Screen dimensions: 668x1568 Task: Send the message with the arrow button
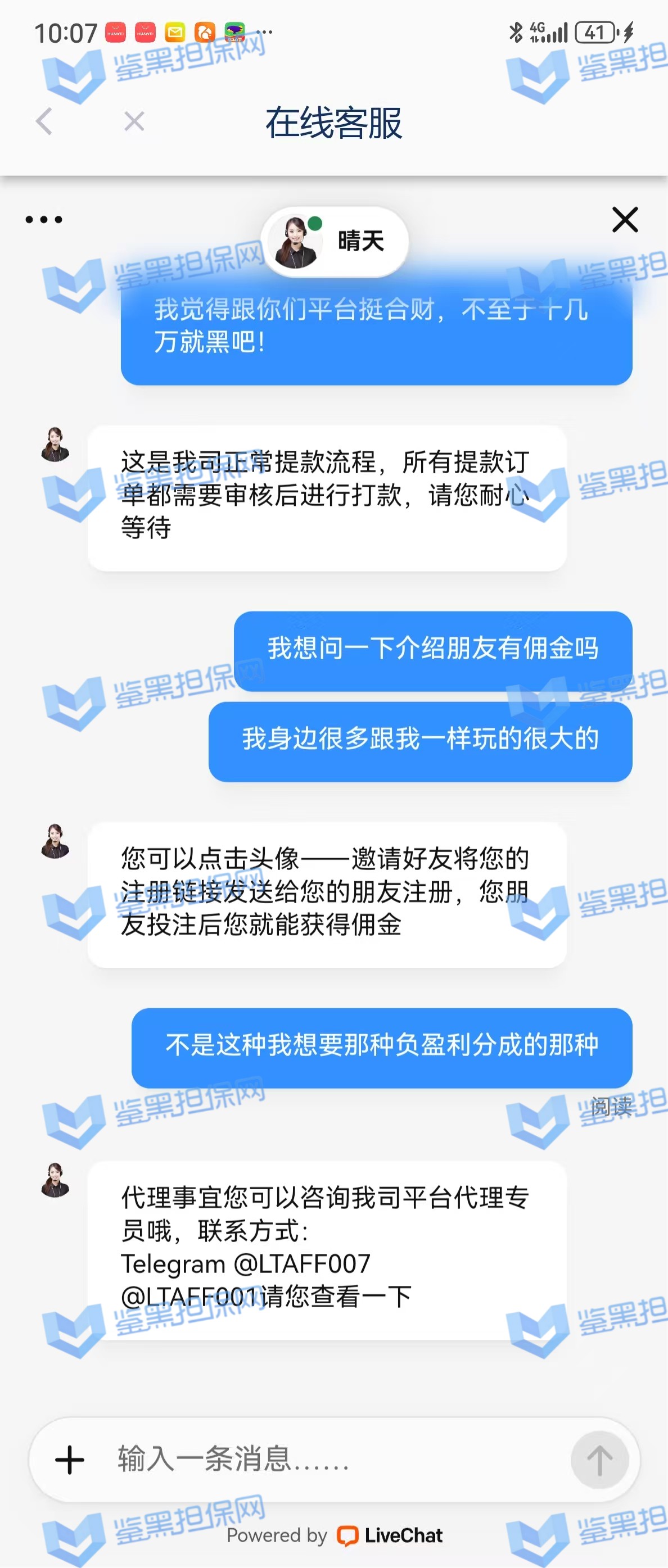point(599,1460)
